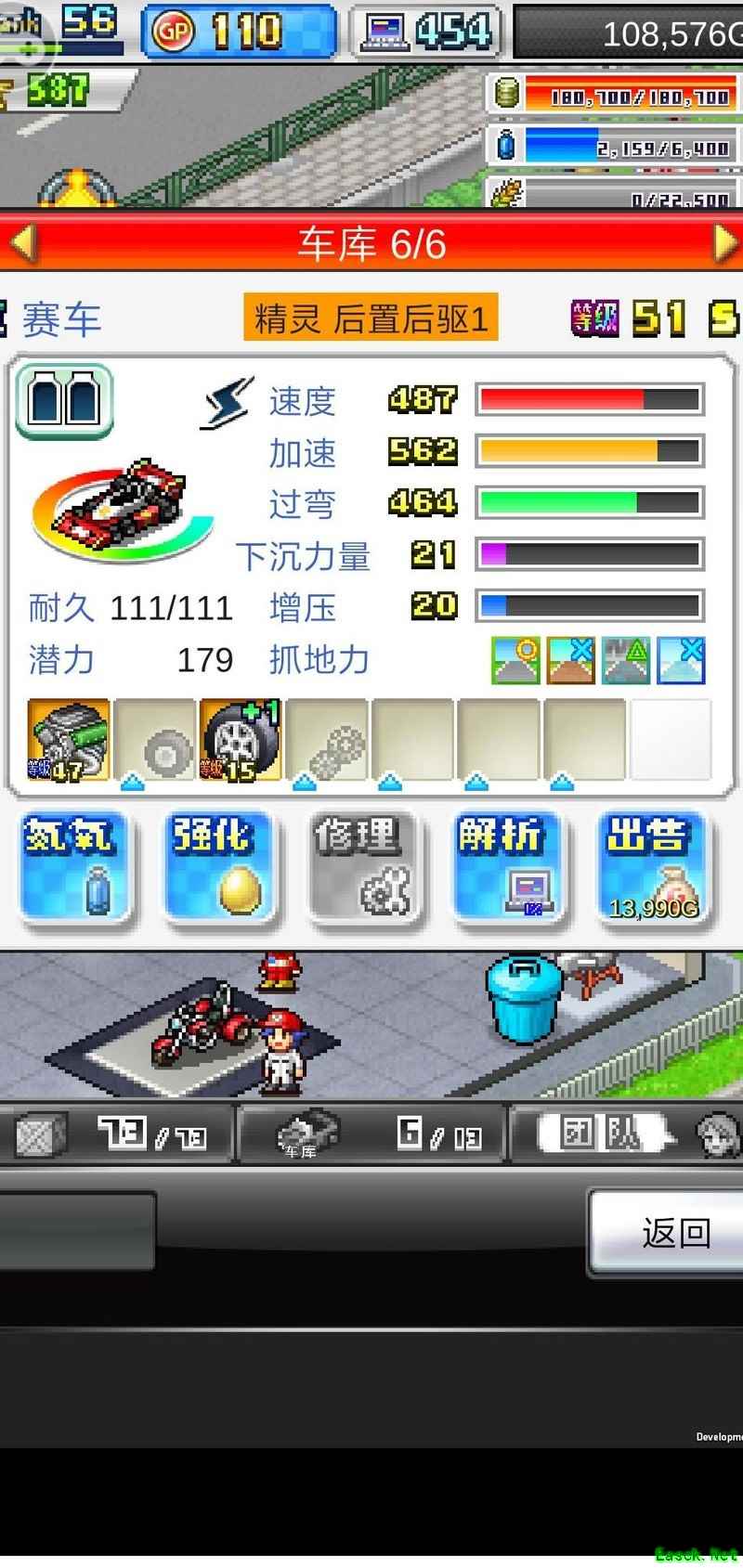
Task: Go to the next garage car
Action: tap(724, 243)
